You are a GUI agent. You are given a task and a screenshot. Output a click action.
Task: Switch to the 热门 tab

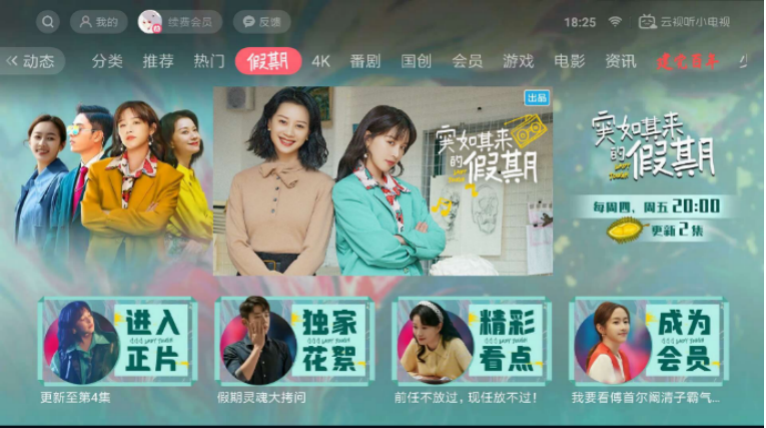click(209, 61)
